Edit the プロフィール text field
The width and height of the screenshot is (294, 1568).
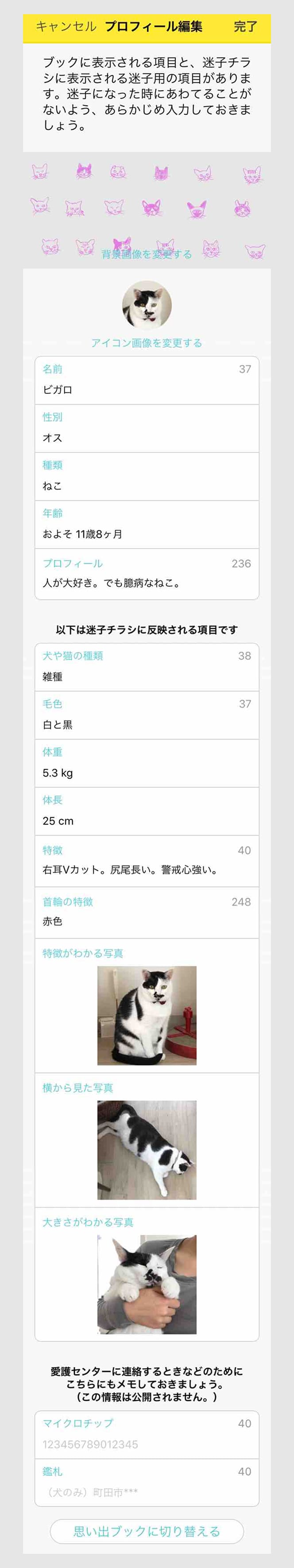point(147,583)
